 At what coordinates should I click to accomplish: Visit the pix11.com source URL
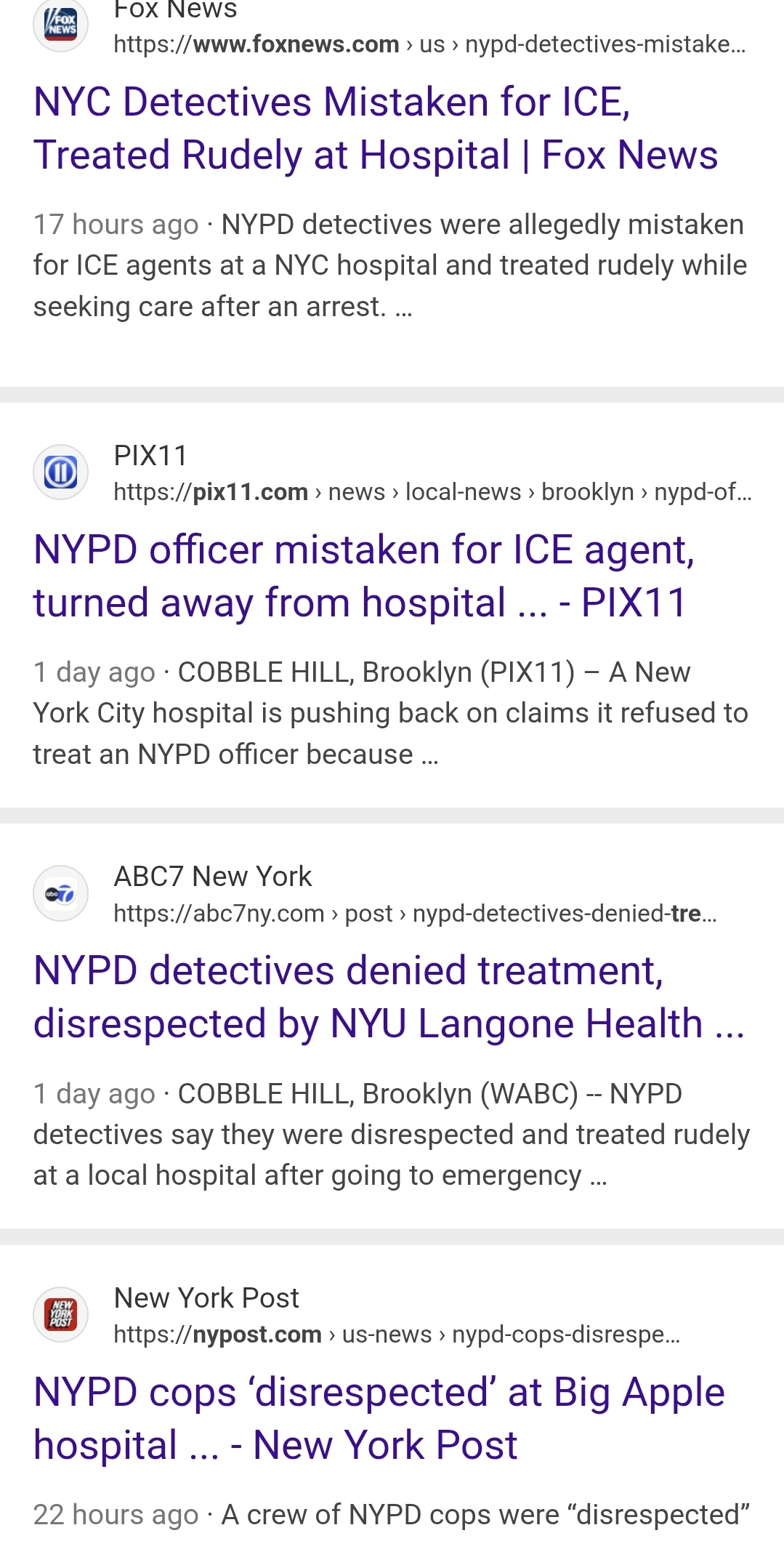(x=432, y=492)
